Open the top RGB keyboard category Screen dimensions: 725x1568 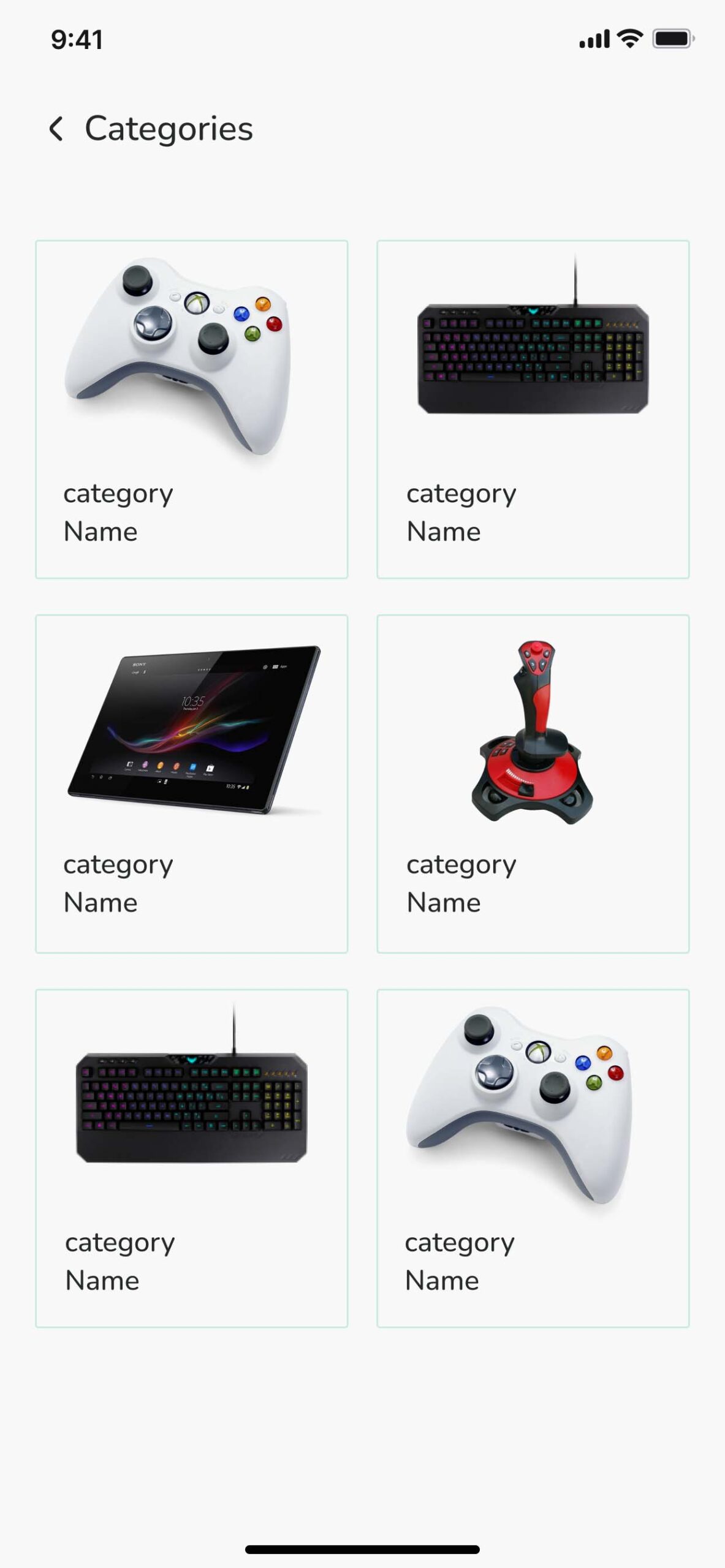click(533, 409)
